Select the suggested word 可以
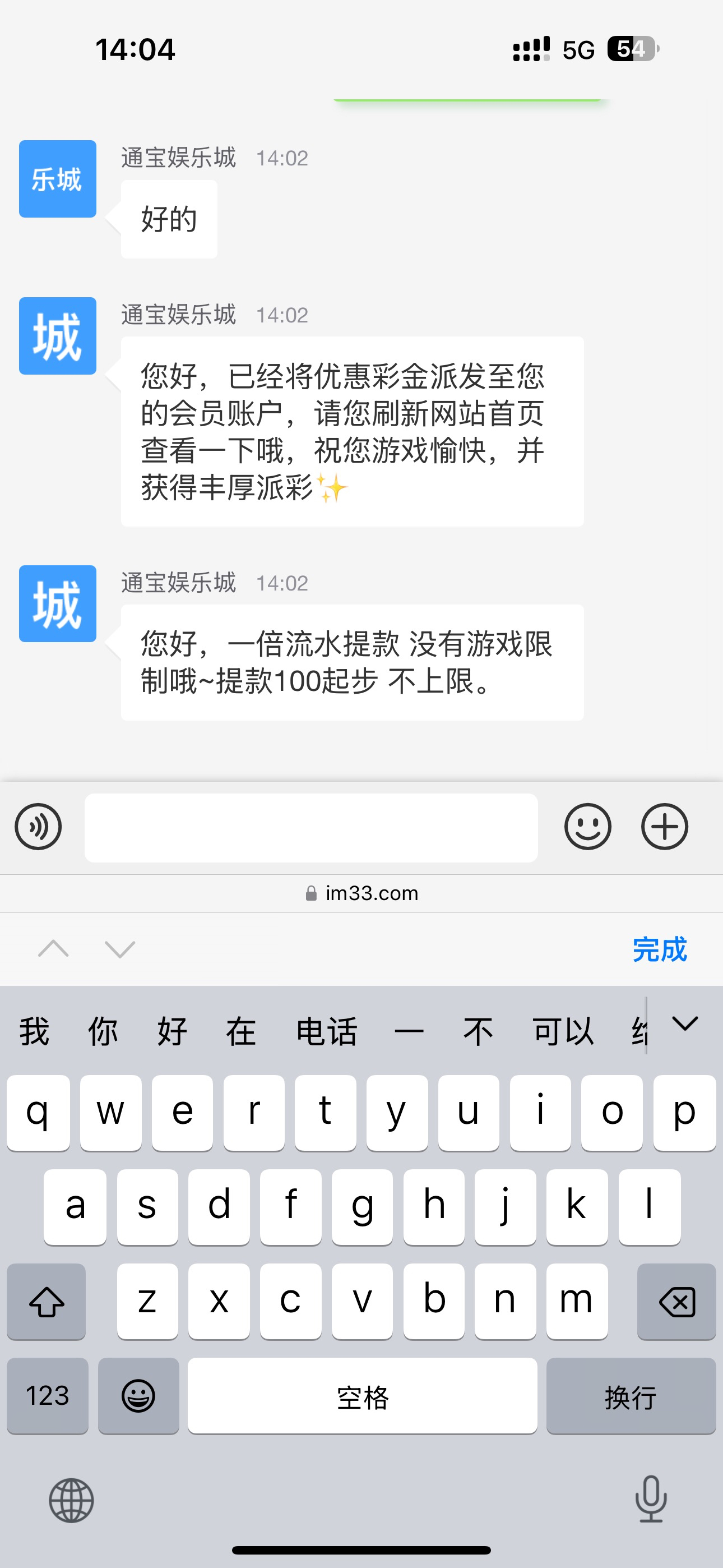 coord(564,1032)
